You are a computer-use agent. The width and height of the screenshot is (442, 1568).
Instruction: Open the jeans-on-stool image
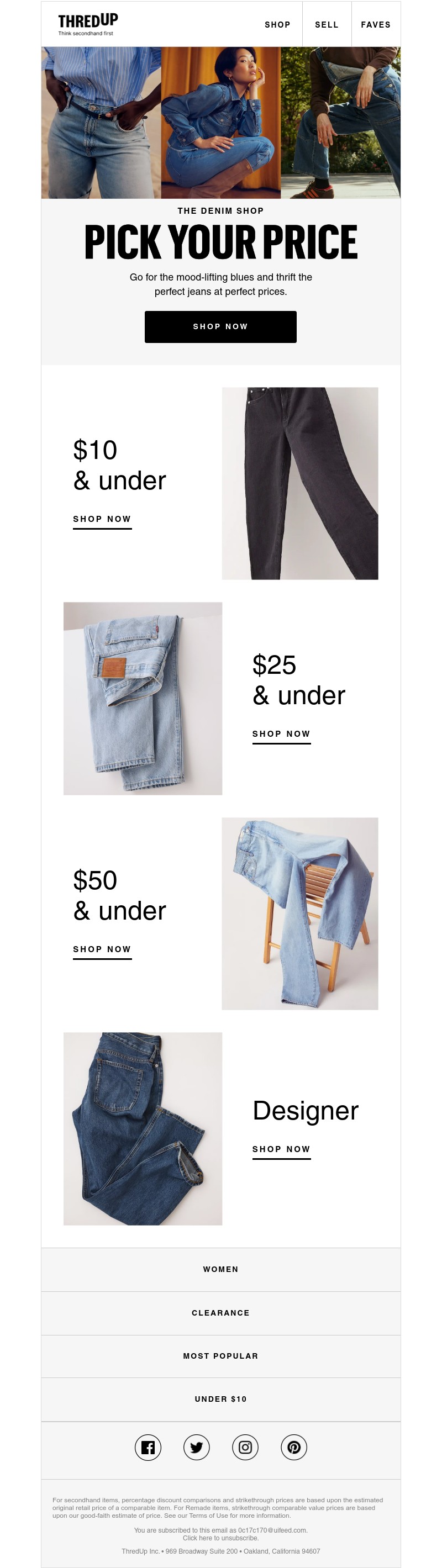click(x=299, y=913)
